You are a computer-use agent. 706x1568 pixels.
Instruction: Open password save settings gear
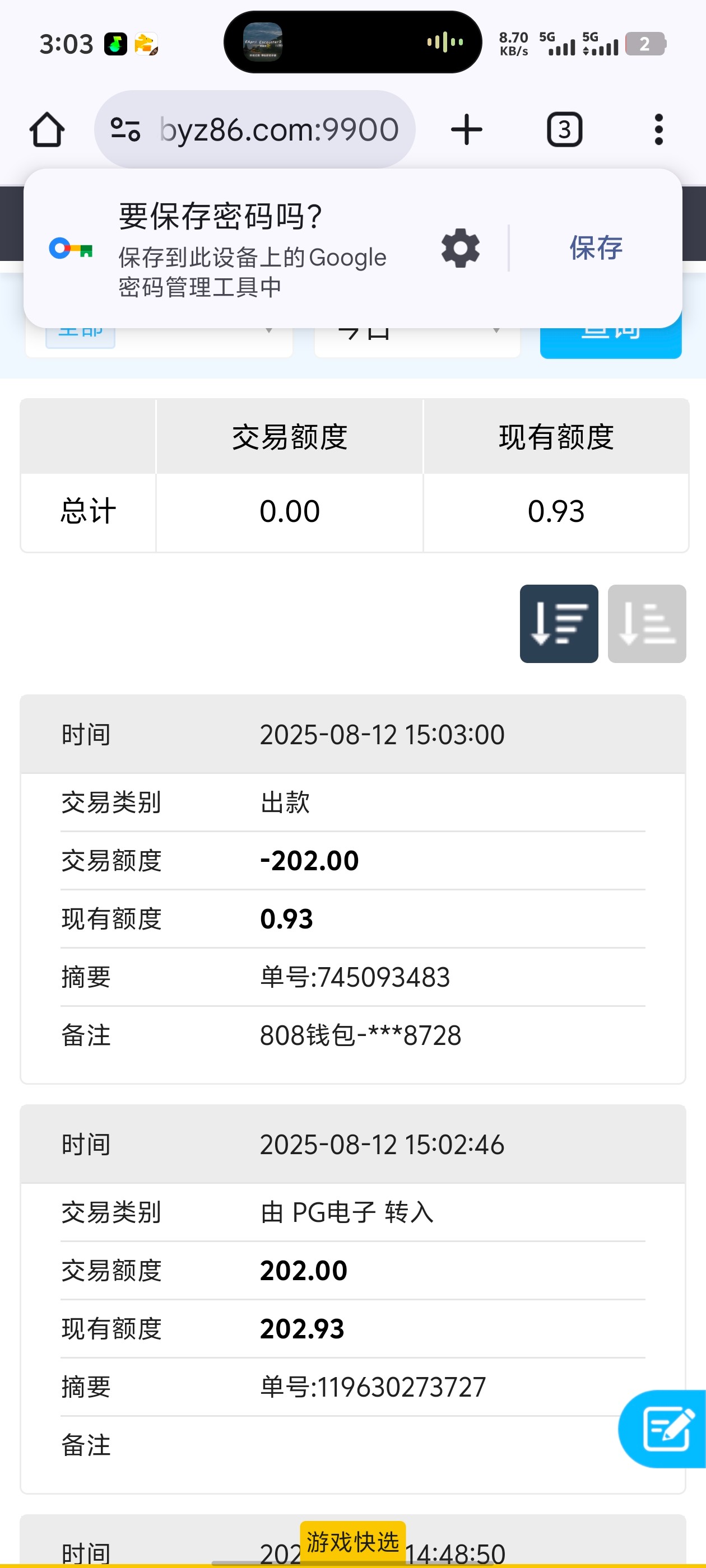[x=461, y=248]
